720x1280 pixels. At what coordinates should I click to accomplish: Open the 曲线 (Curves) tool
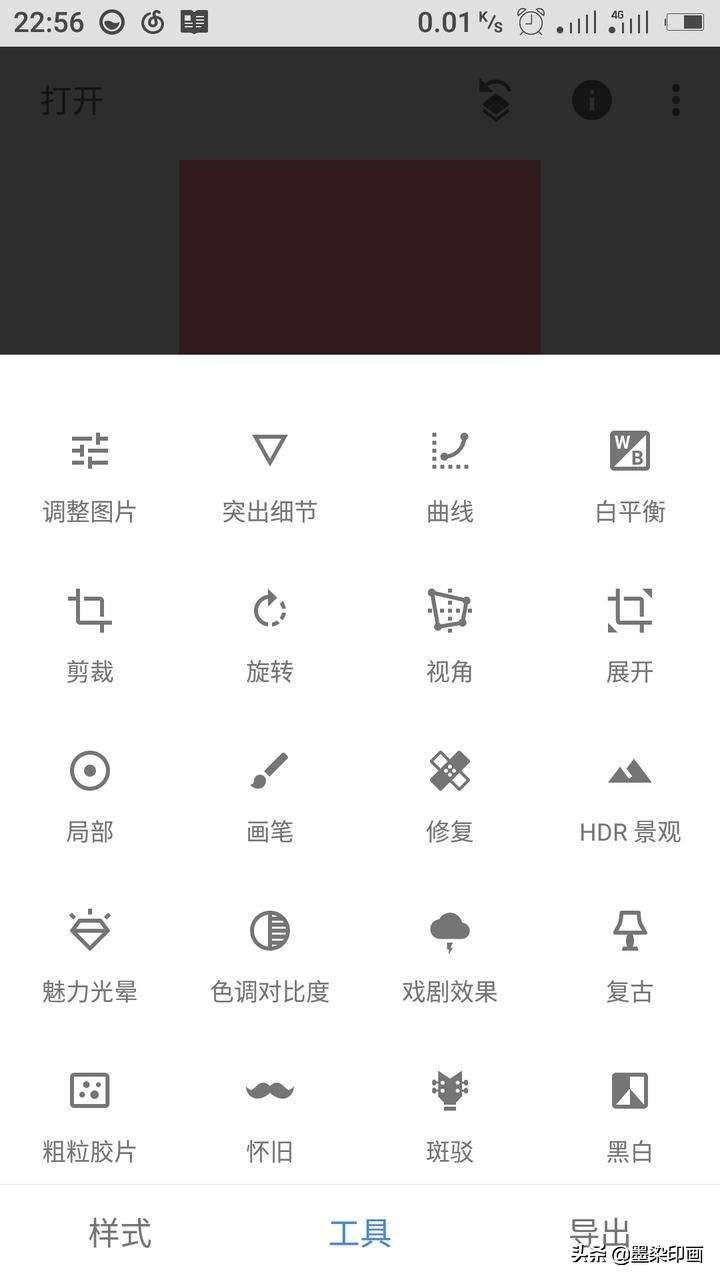click(x=449, y=470)
